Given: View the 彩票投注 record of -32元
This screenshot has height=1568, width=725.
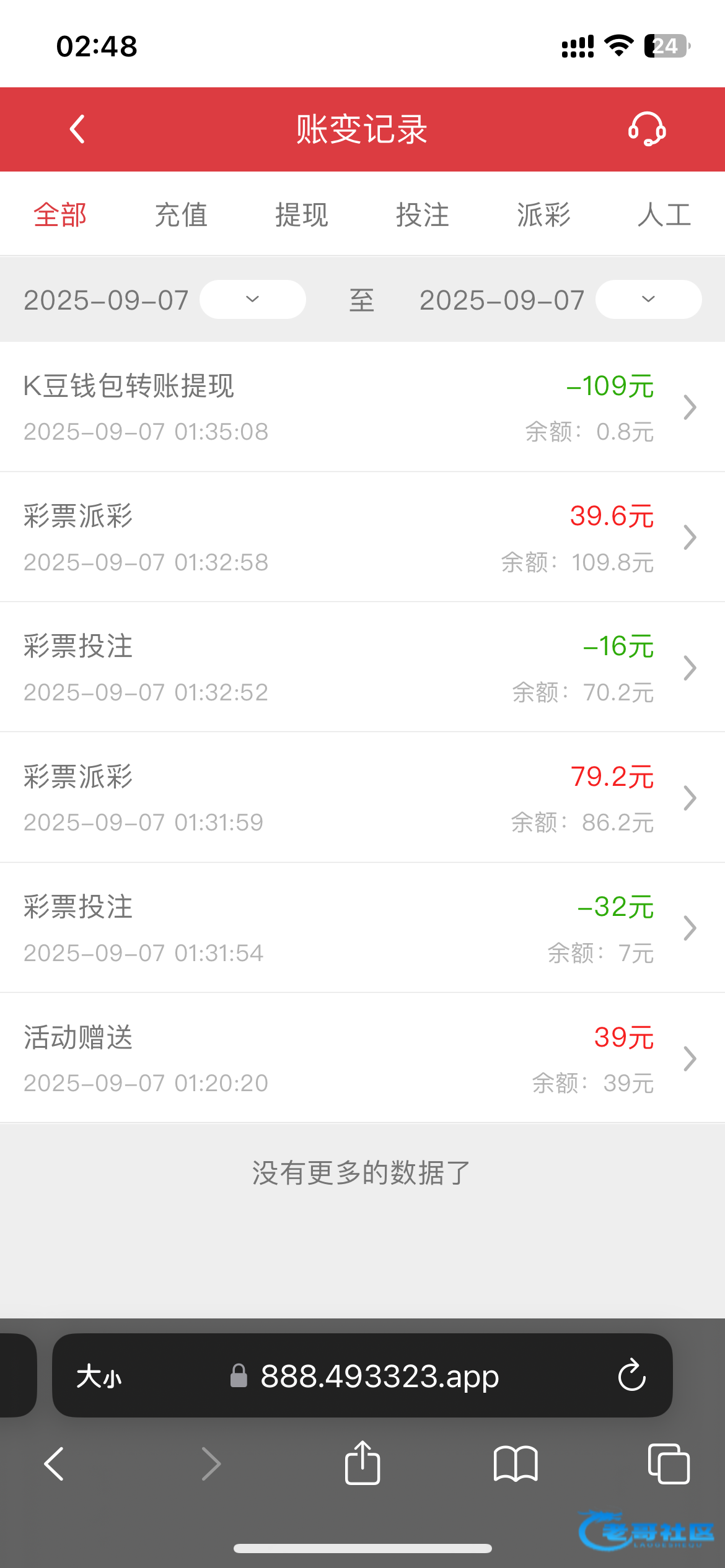Looking at the screenshot, I should [x=362, y=928].
